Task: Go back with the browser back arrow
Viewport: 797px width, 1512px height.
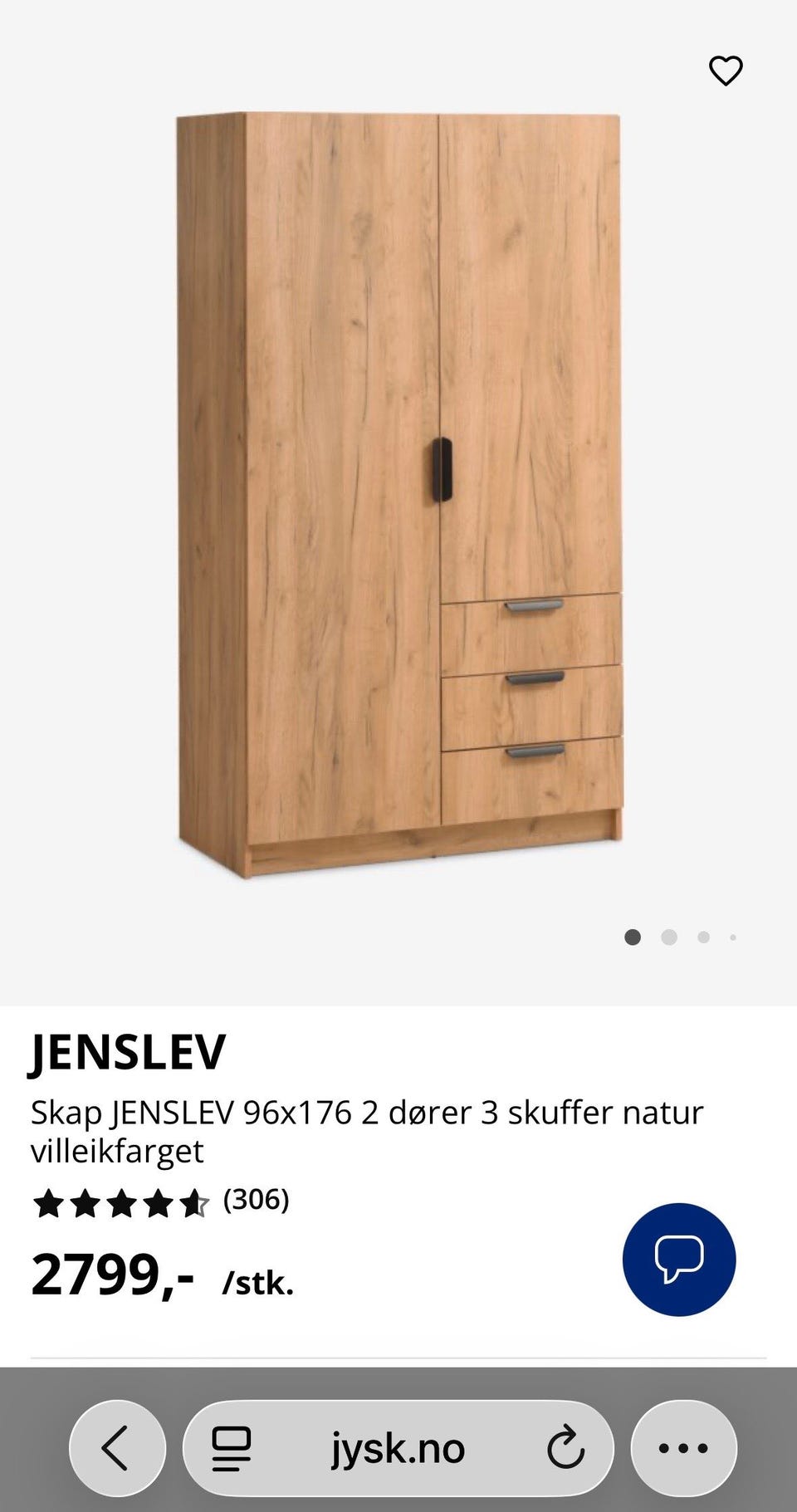Action: (117, 1448)
